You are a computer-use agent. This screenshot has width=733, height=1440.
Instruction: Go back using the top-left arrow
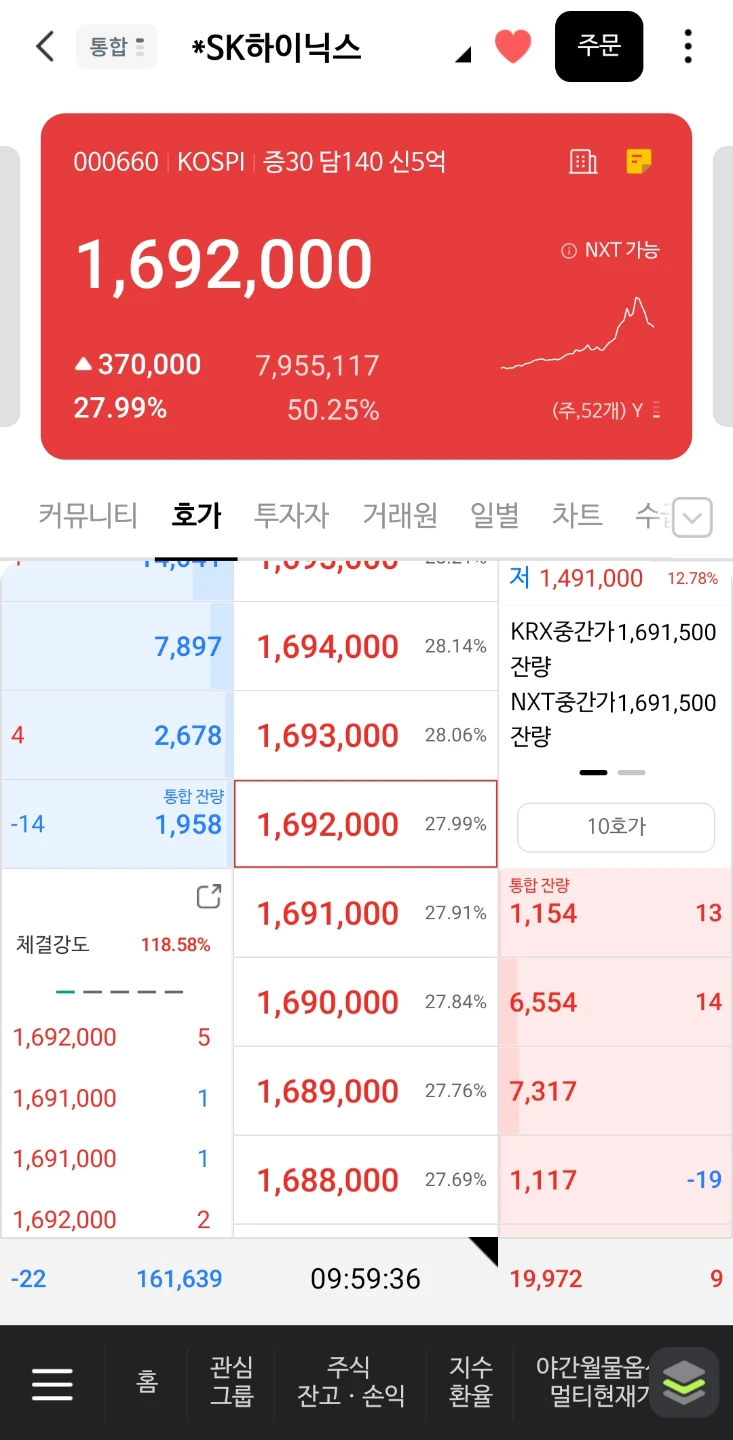tap(44, 46)
